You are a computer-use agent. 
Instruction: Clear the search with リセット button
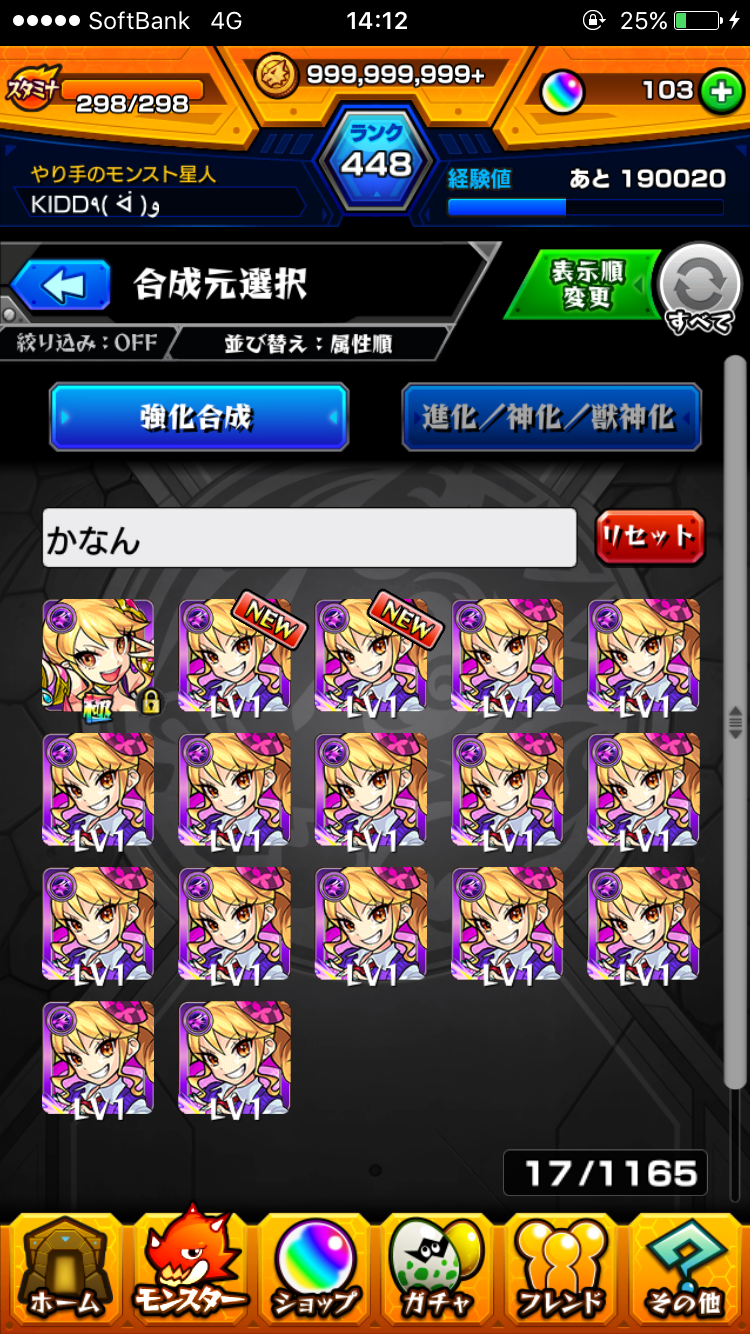click(x=650, y=537)
